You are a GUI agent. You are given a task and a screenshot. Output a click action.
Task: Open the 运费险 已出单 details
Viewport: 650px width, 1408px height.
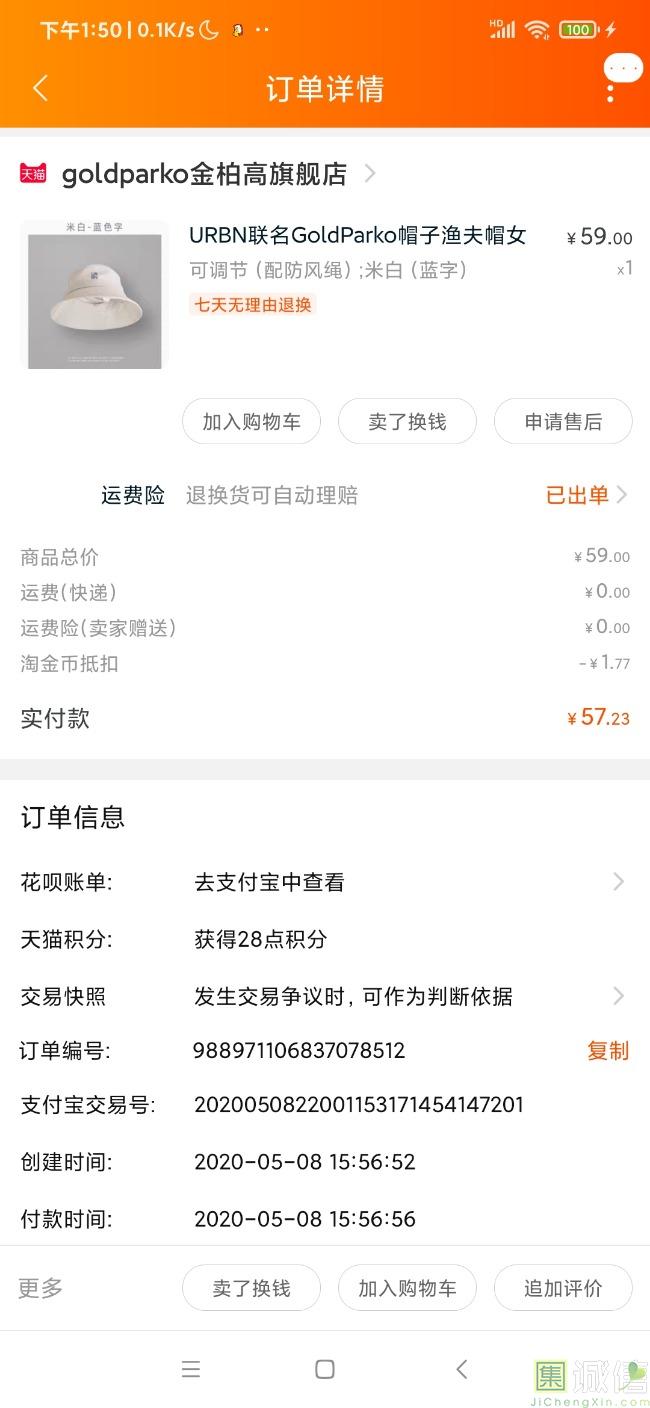pyautogui.click(x=586, y=495)
